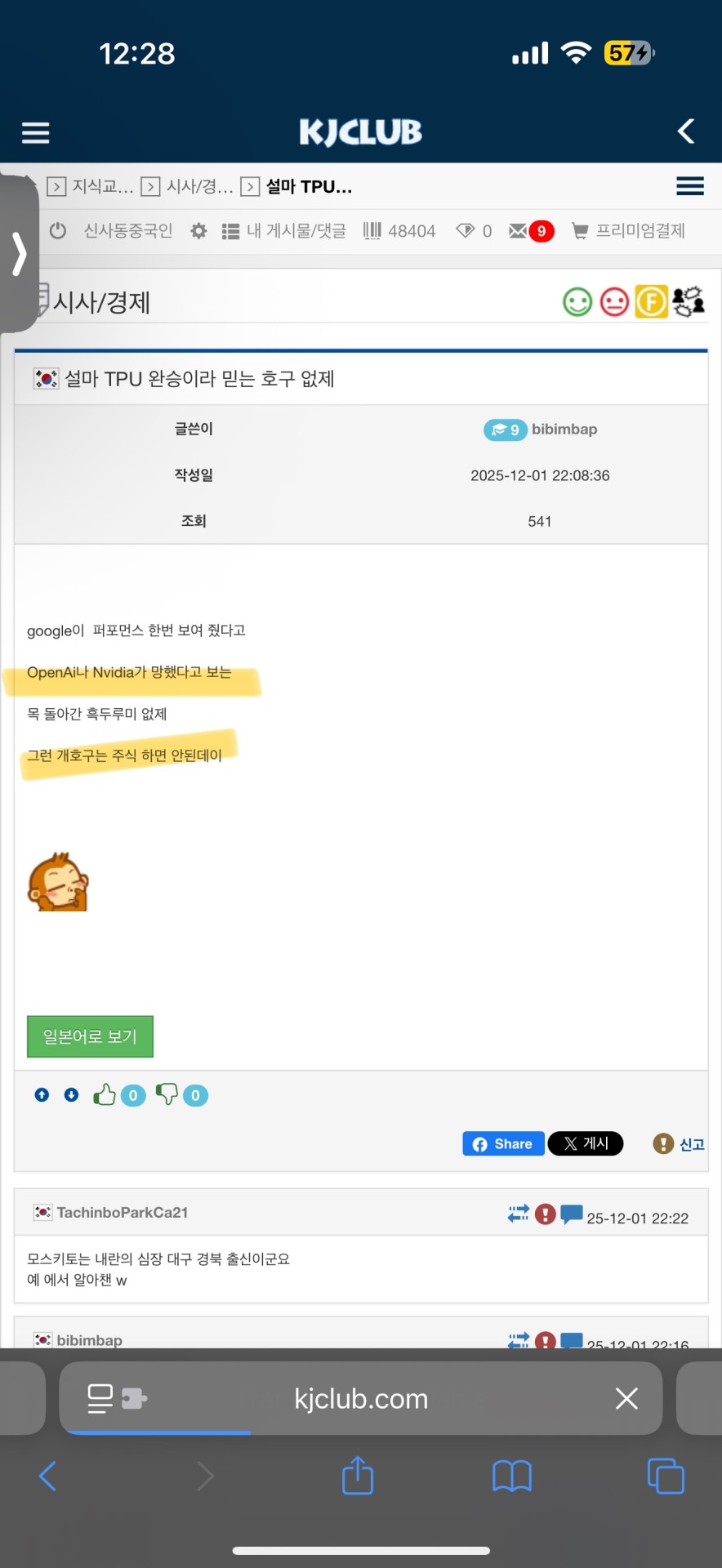
Task: View post in Japanese (일본어로 보기)
Action: click(90, 1036)
